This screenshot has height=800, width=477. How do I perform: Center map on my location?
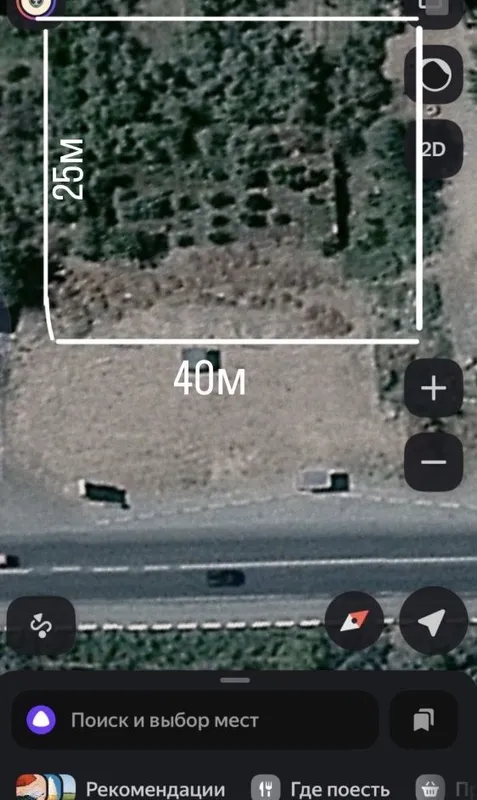click(x=433, y=620)
